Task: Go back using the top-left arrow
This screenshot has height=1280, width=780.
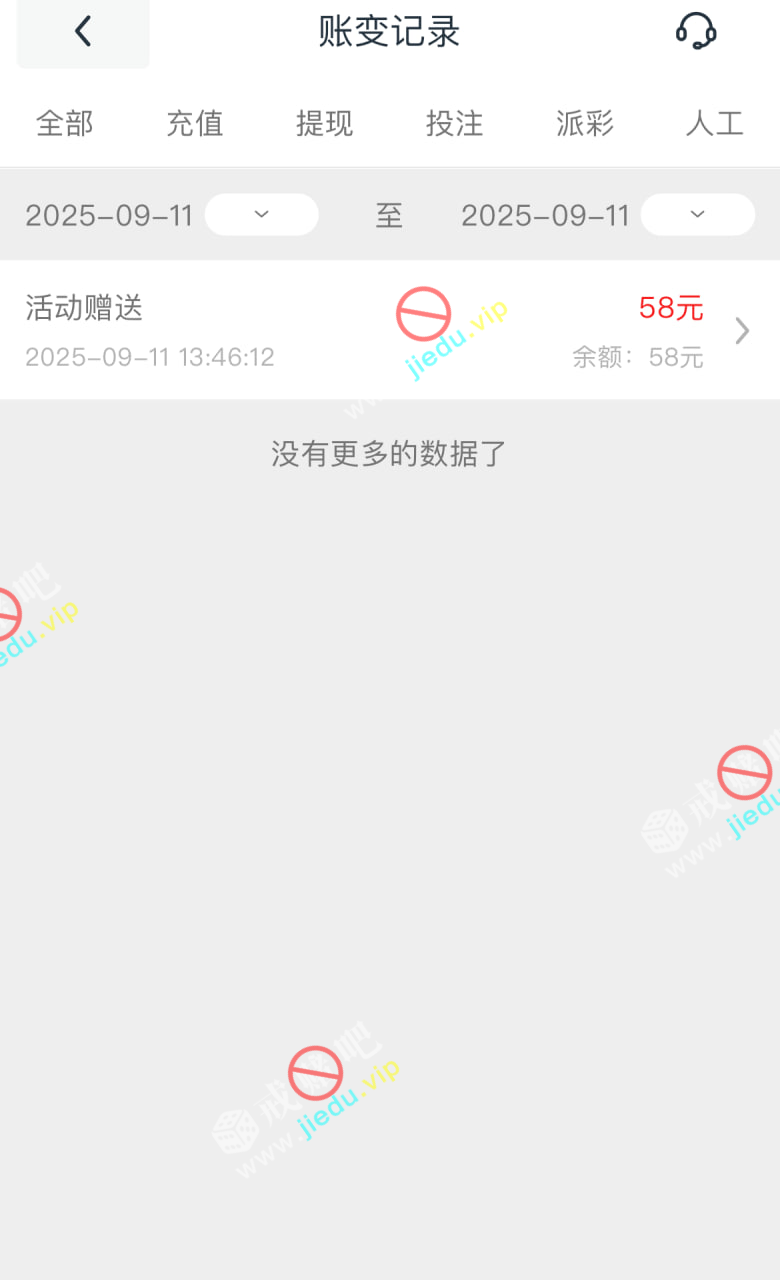Action: 83,32
